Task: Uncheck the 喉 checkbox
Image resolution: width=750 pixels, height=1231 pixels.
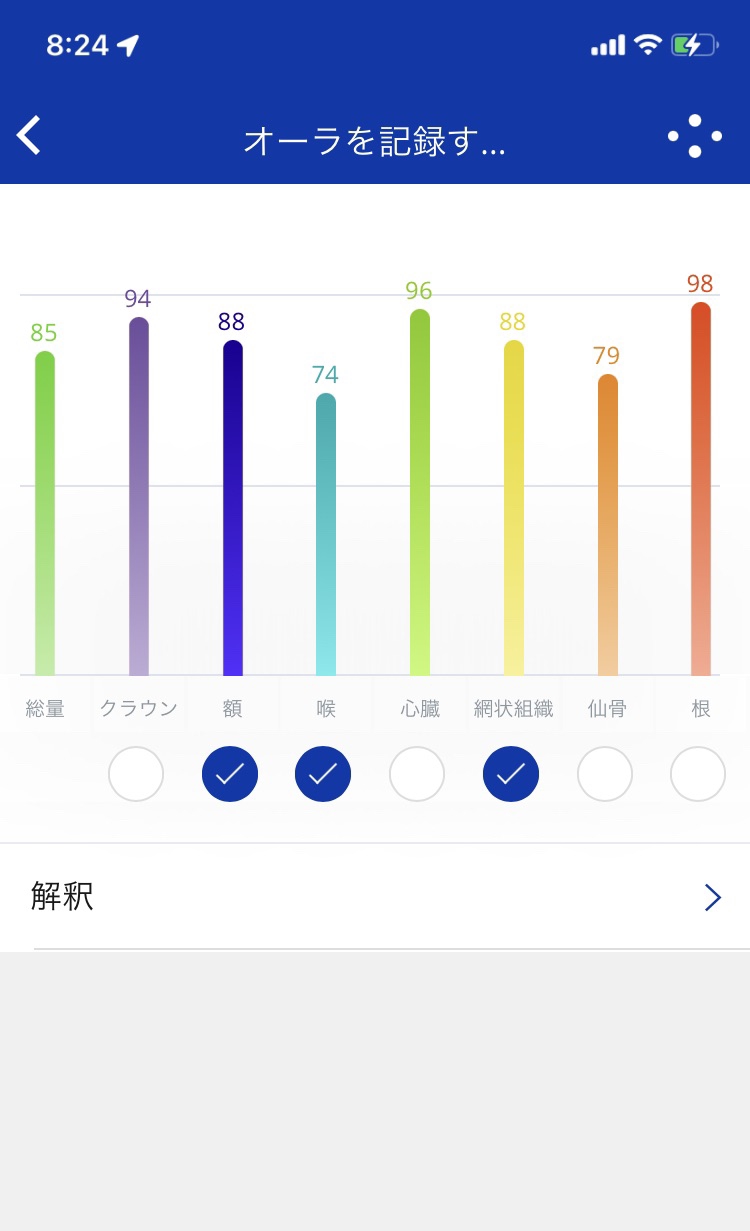Action: tap(323, 774)
